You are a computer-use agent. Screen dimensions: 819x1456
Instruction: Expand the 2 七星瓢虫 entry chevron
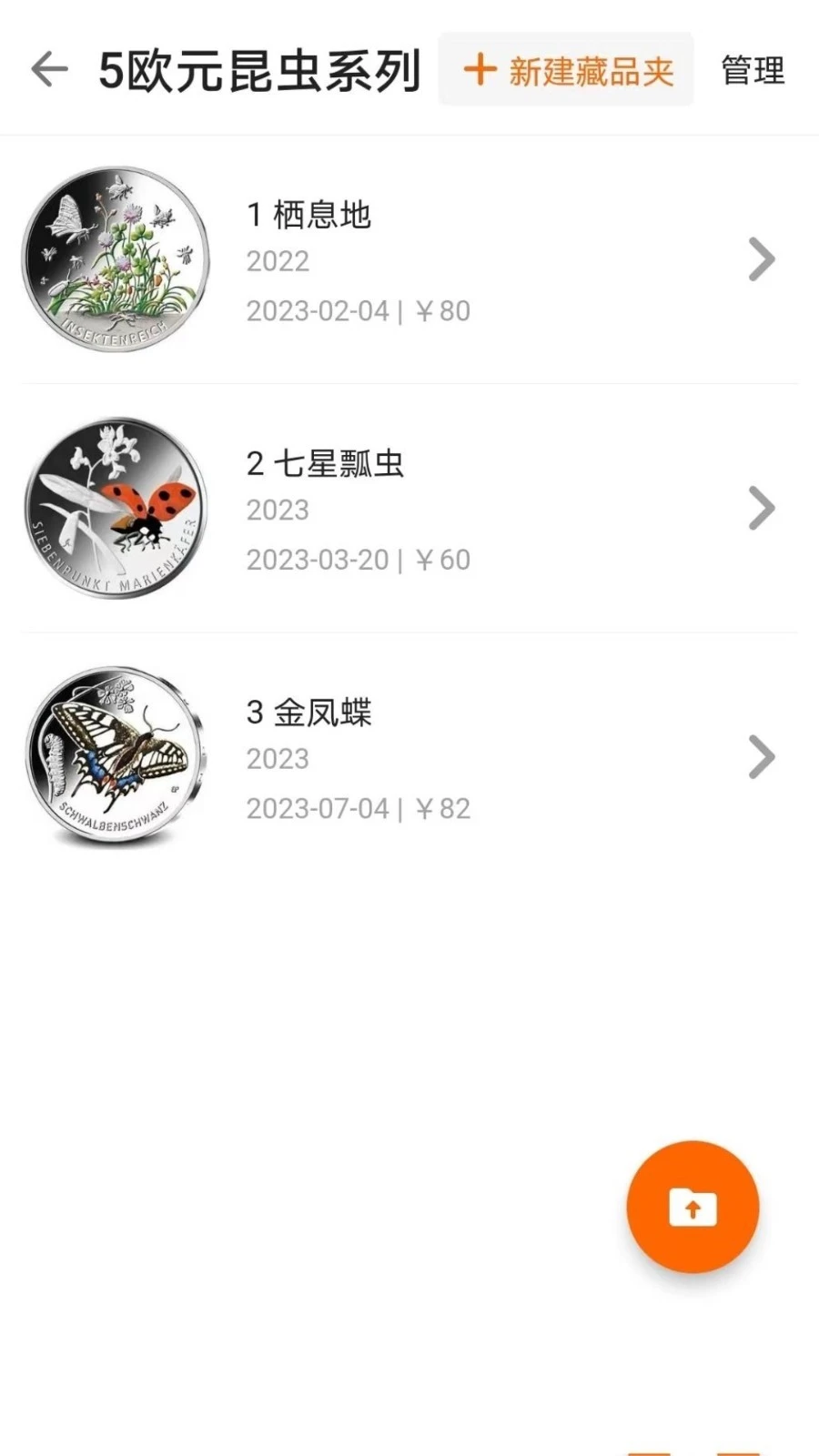pos(763,508)
